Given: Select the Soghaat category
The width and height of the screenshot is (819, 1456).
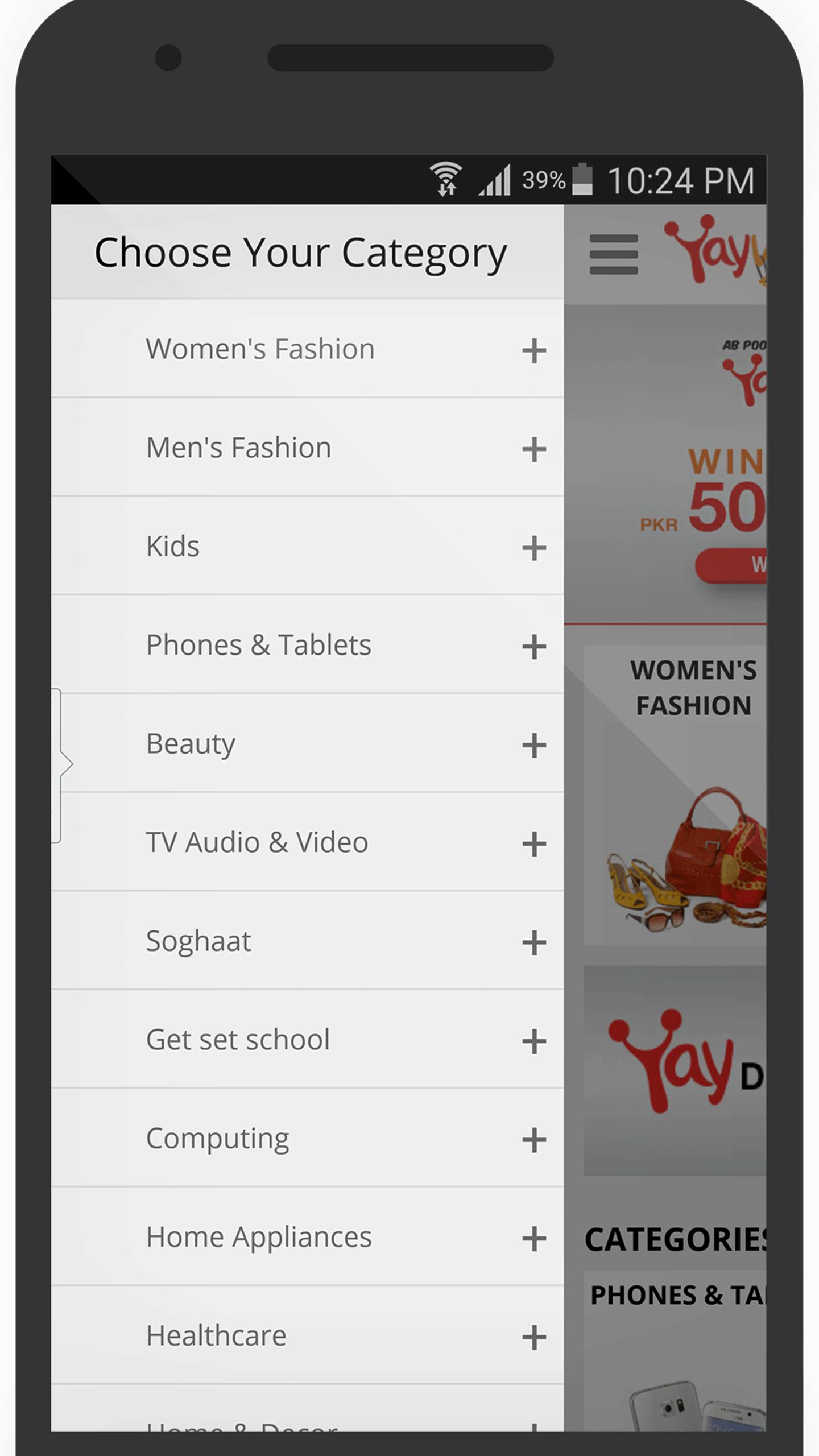Looking at the screenshot, I should [198, 941].
